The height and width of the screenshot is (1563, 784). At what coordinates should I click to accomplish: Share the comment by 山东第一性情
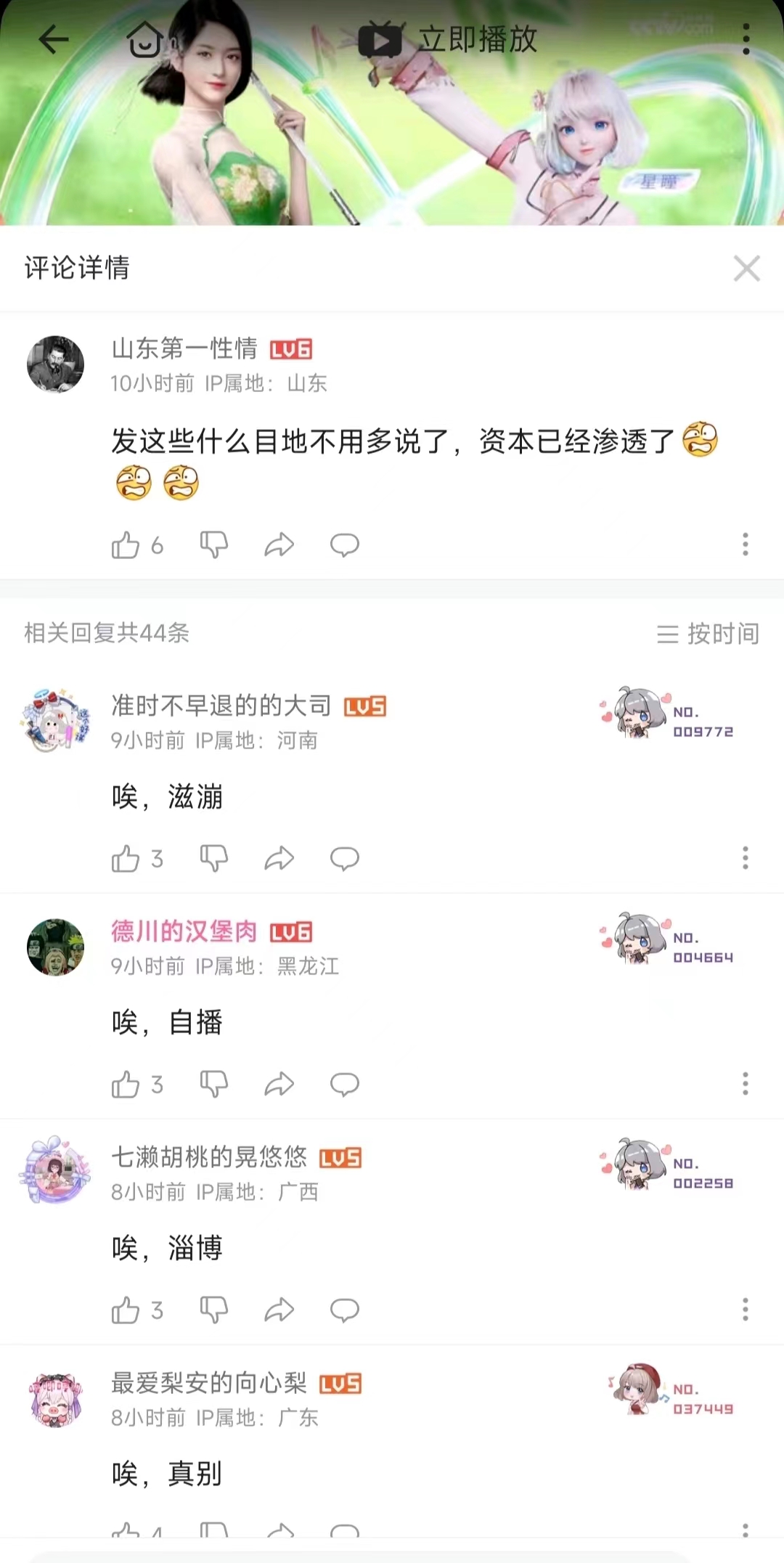pos(279,545)
